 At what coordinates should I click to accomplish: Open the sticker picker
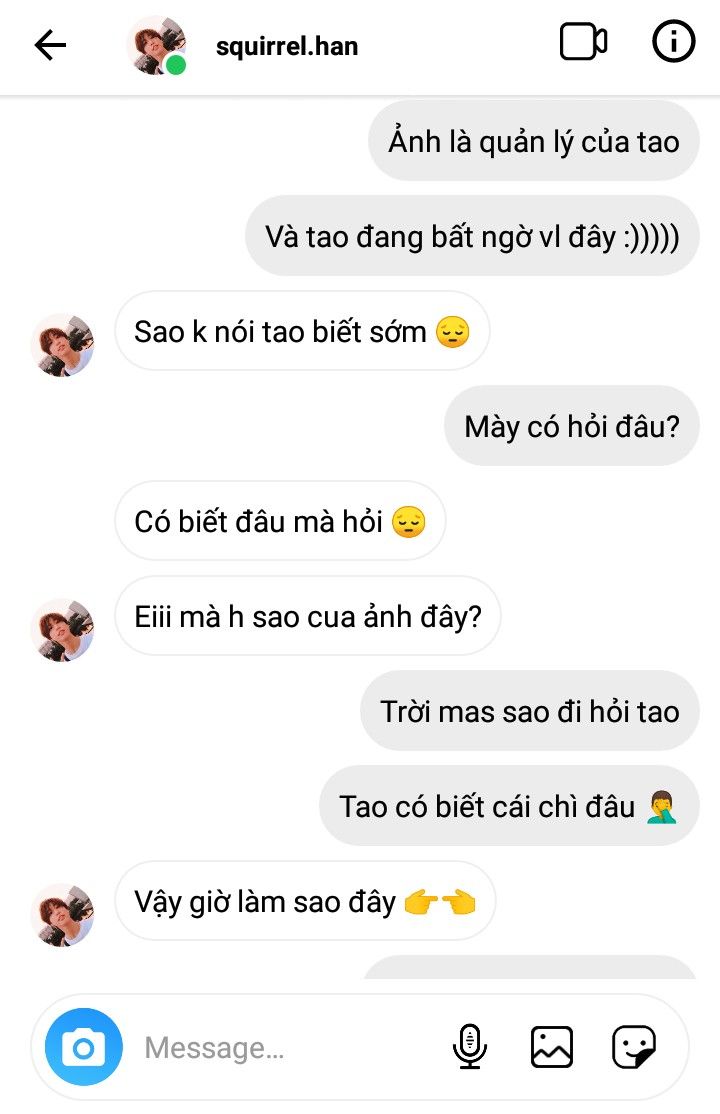point(634,1047)
